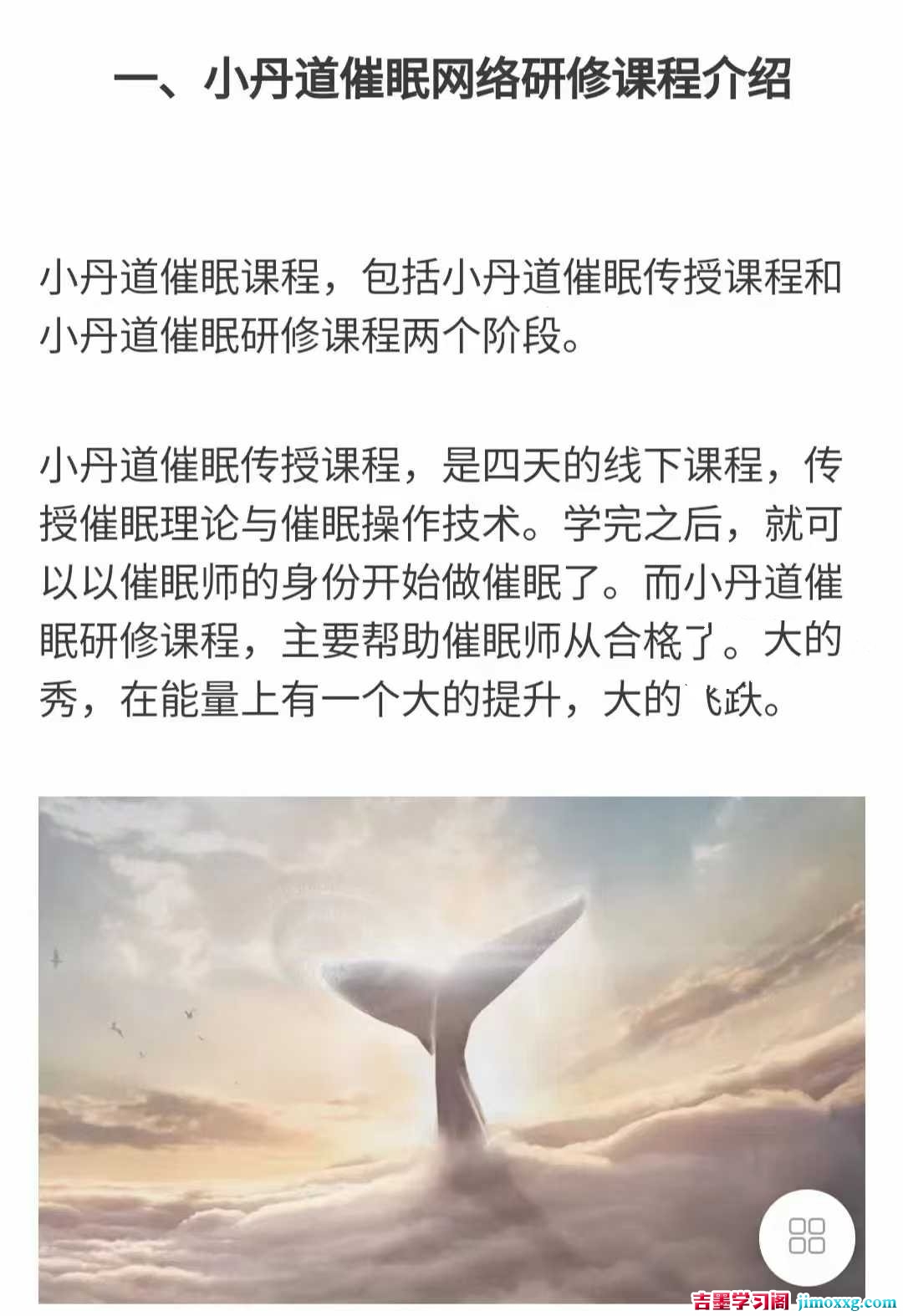
Task: Open the floating four-square grid menu
Action: (x=806, y=1235)
